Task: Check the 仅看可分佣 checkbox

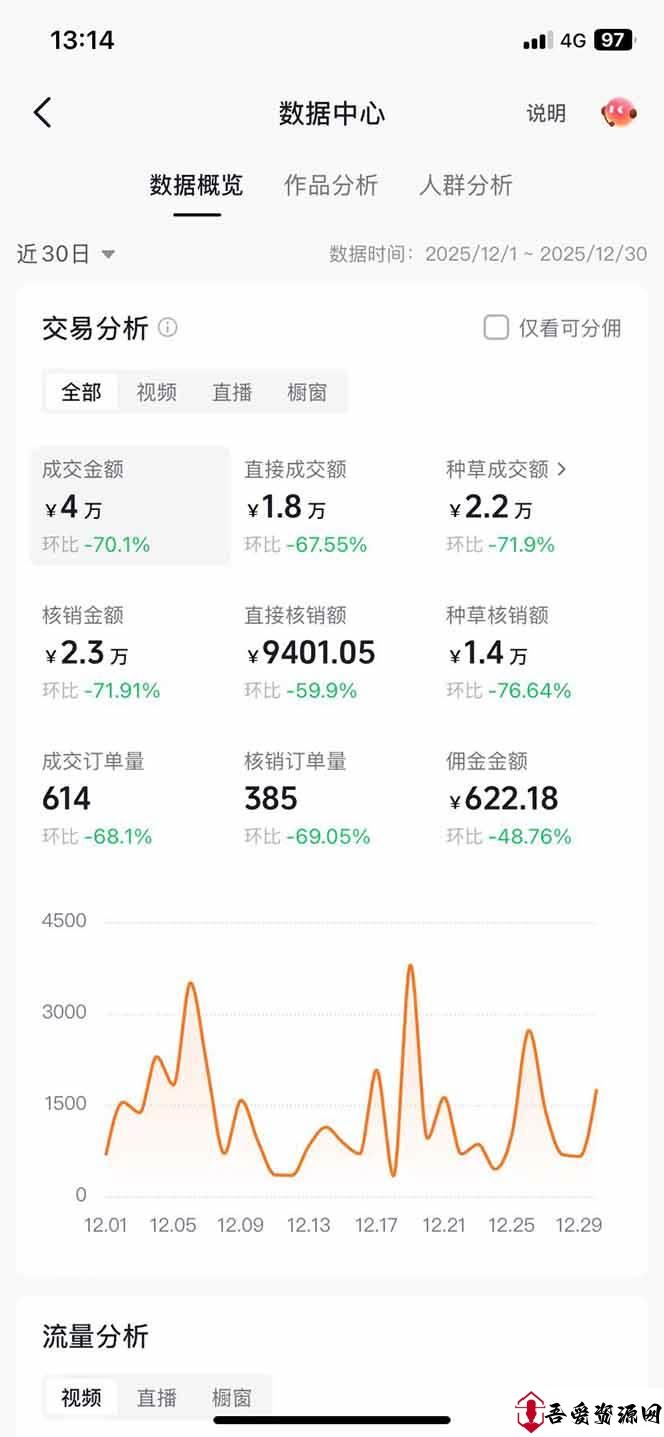Action: point(496,327)
